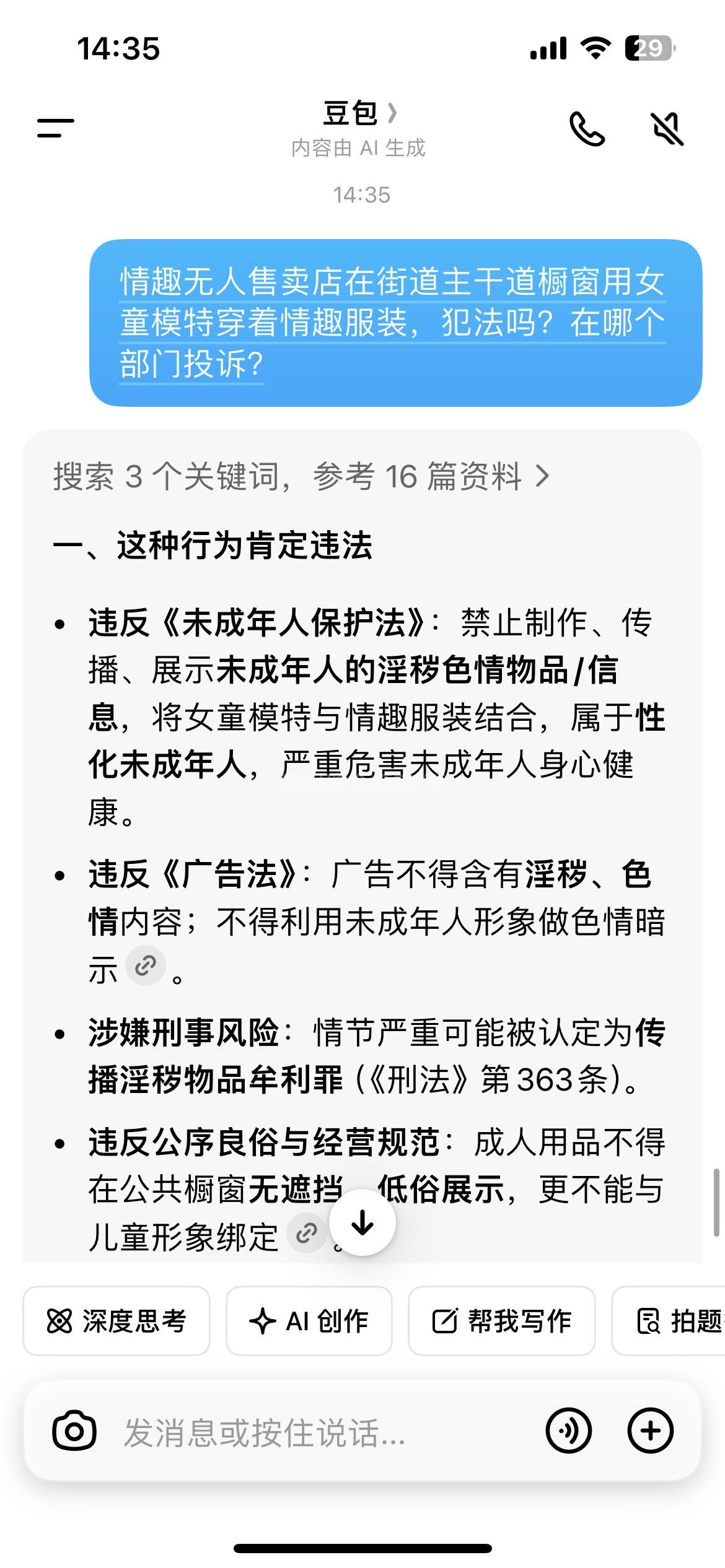This screenshot has width=725, height=1568.
Task: Switch to voice input mode
Action: pyautogui.click(x=568, y=1431)
